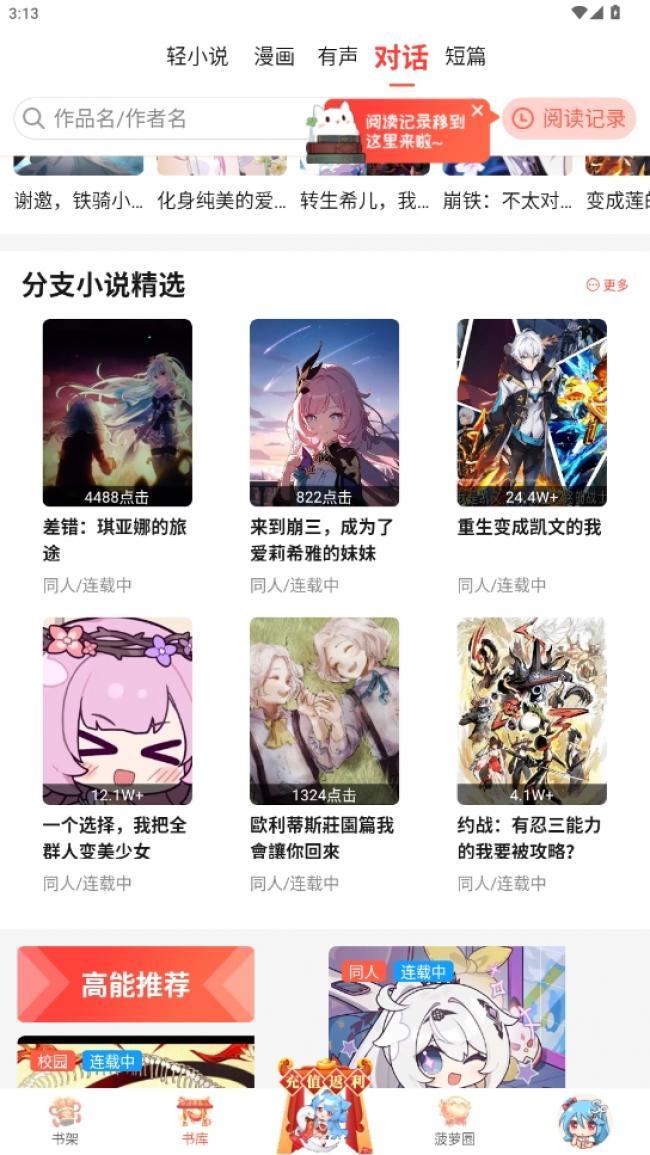Switch to the 有声 tab
650x1155 pixels.
pyautogui.click(x=337, y=57)
